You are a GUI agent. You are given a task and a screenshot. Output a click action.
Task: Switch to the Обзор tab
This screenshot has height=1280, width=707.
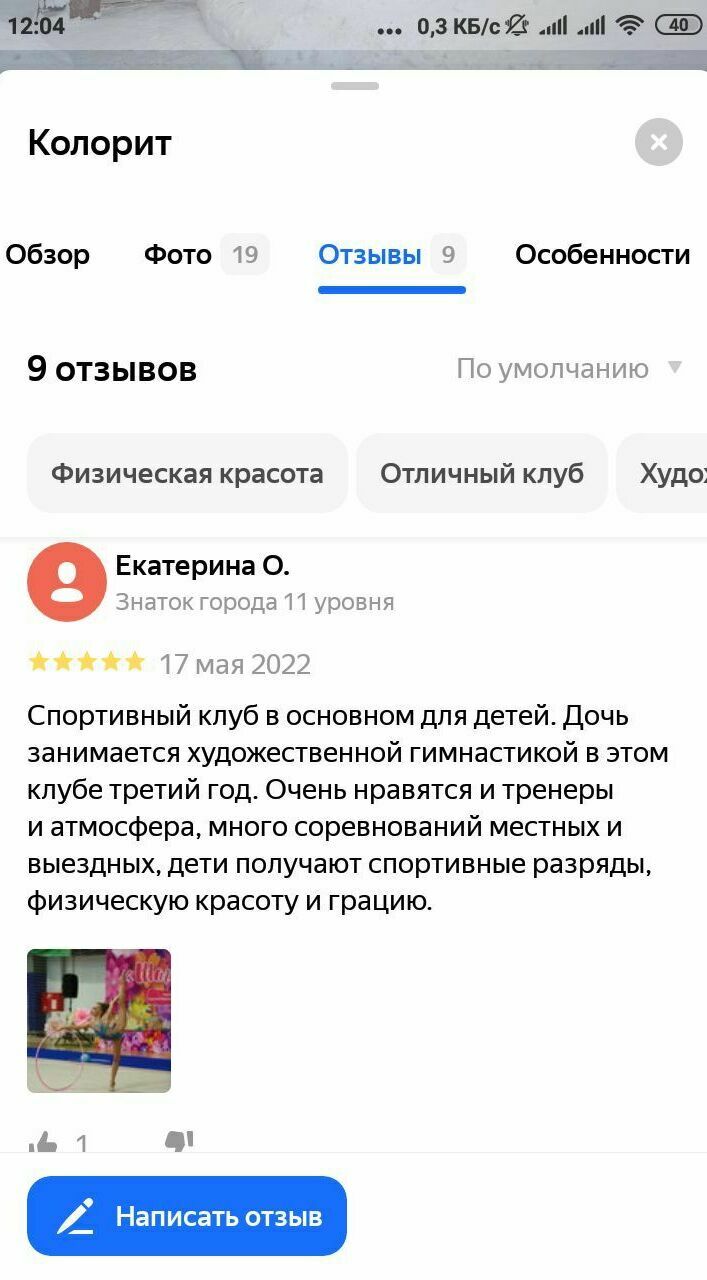click(x=47, y=255)
